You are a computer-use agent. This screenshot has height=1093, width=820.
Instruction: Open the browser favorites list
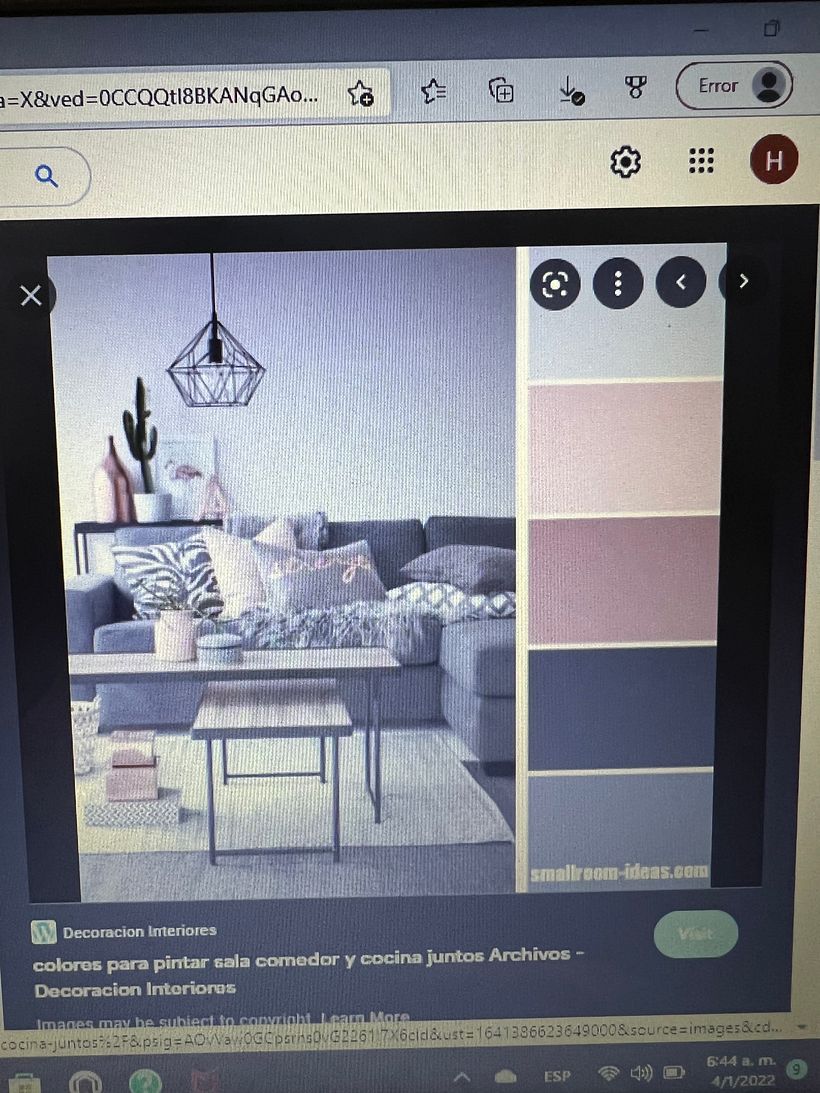click(433, 92)
